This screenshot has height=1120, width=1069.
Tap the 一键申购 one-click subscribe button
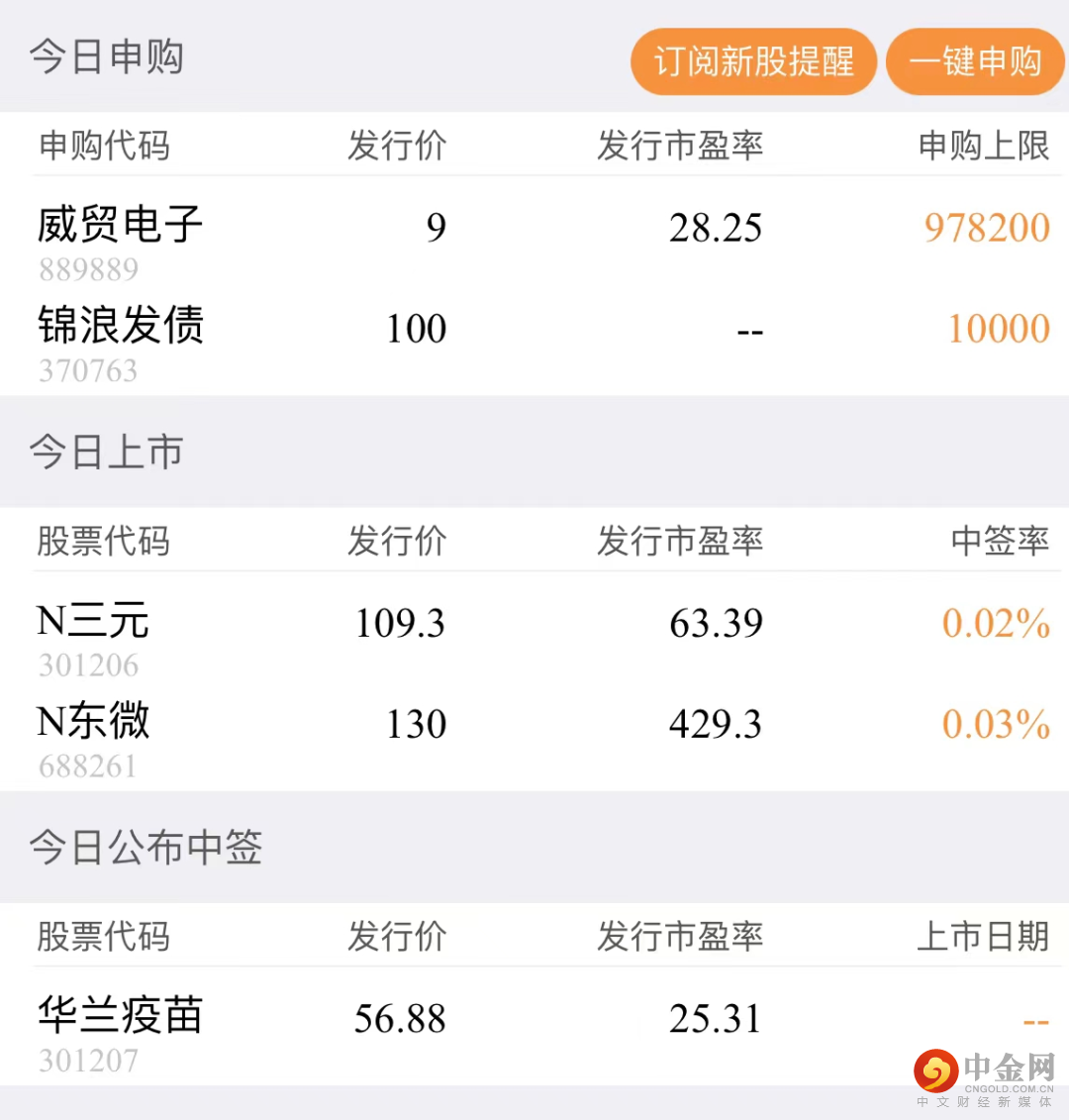(x=975, y=61)
